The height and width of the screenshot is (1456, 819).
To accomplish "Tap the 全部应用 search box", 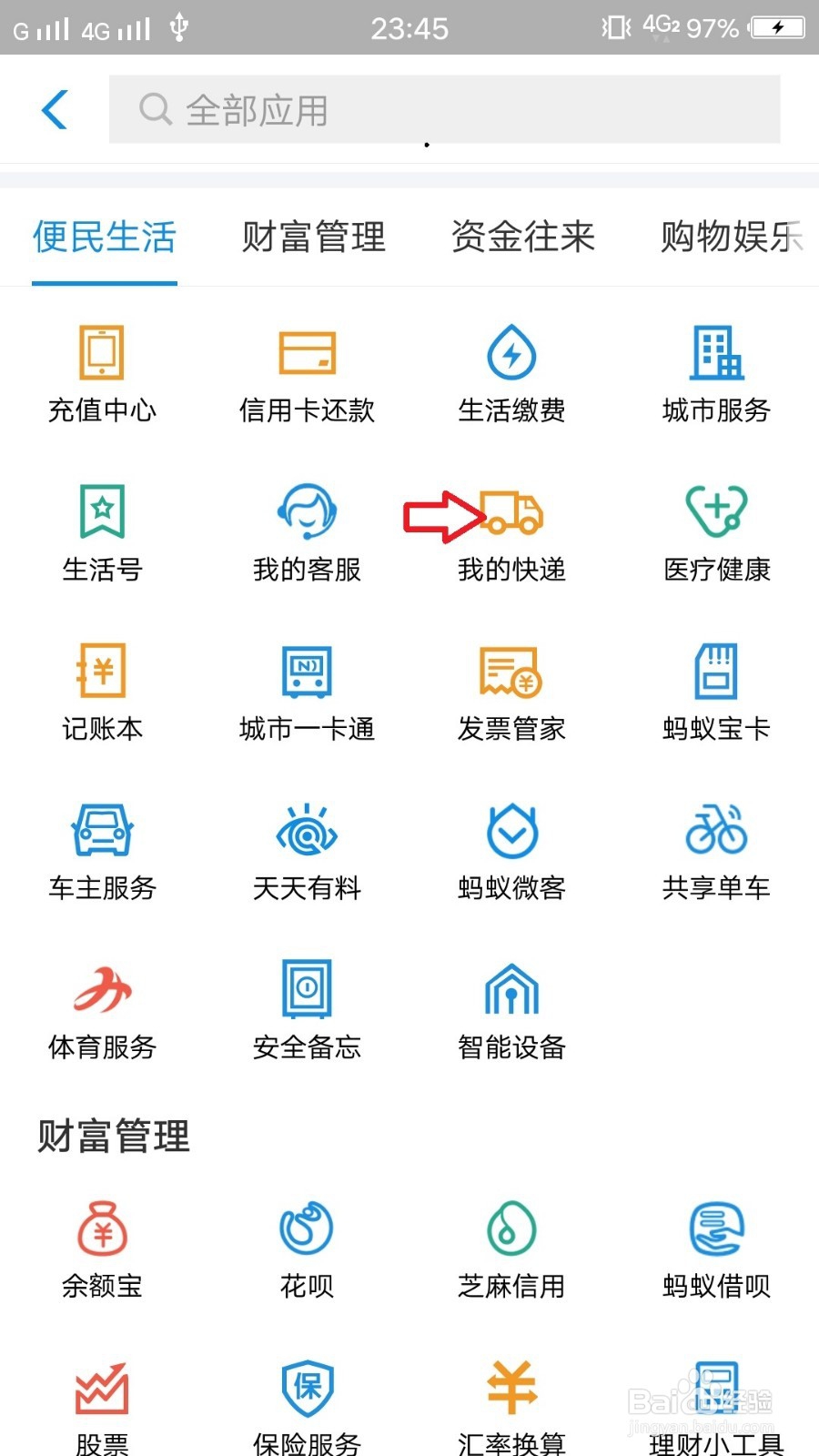I will coord(444,110).
